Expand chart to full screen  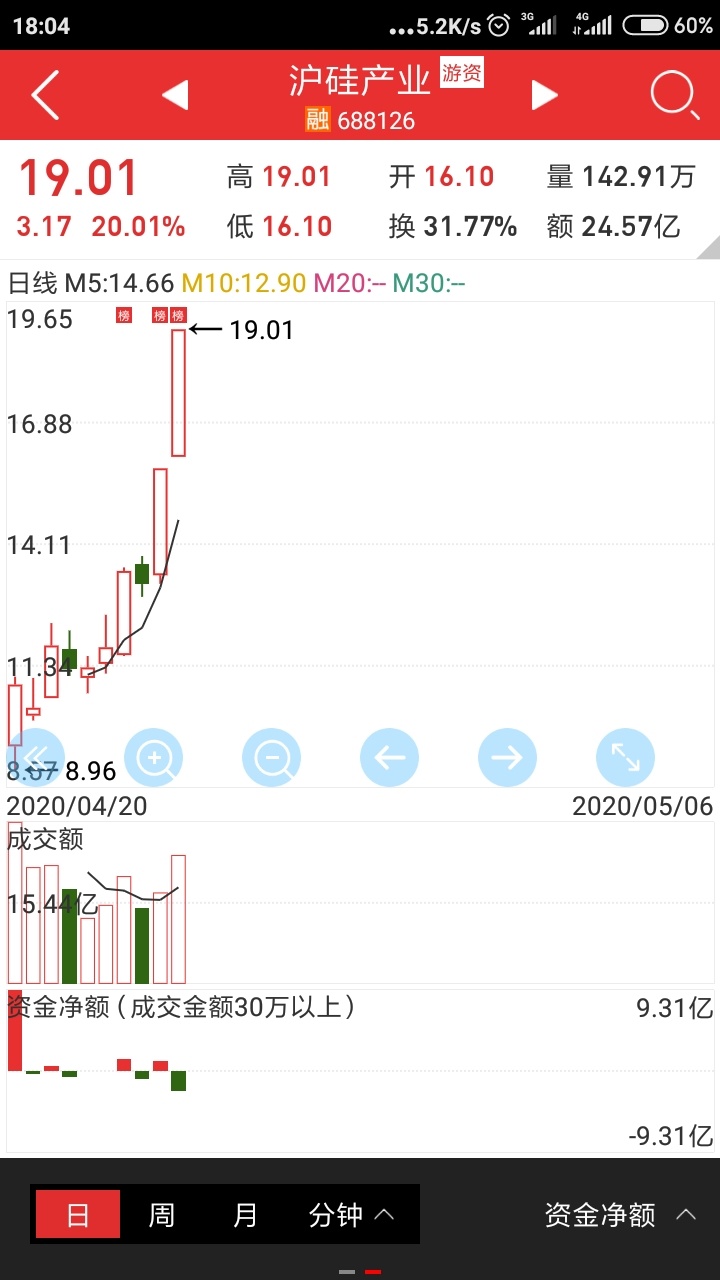click(x=625, y=757)
